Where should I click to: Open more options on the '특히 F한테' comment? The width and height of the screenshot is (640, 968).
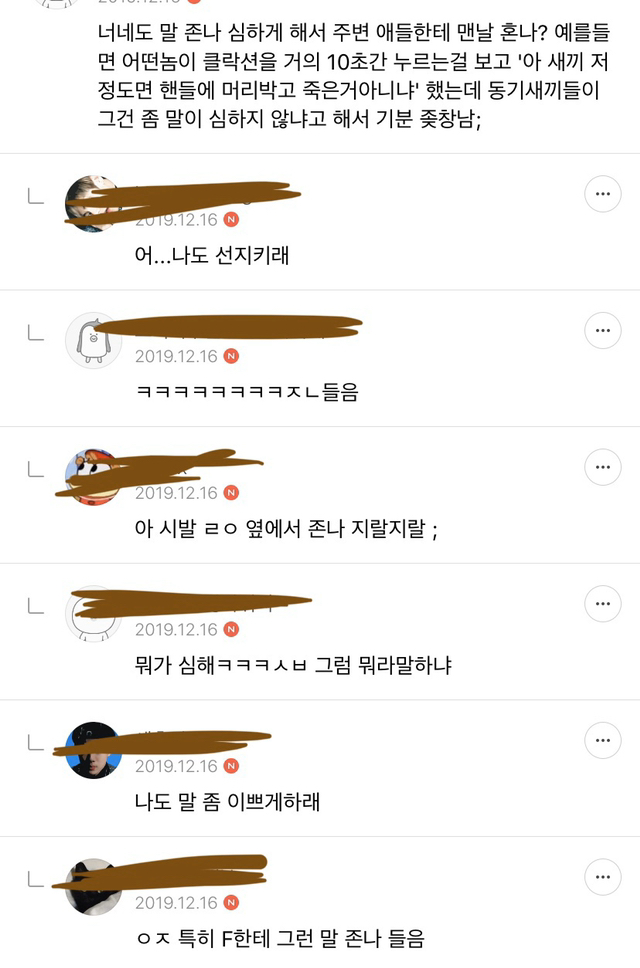click(602, 877)
